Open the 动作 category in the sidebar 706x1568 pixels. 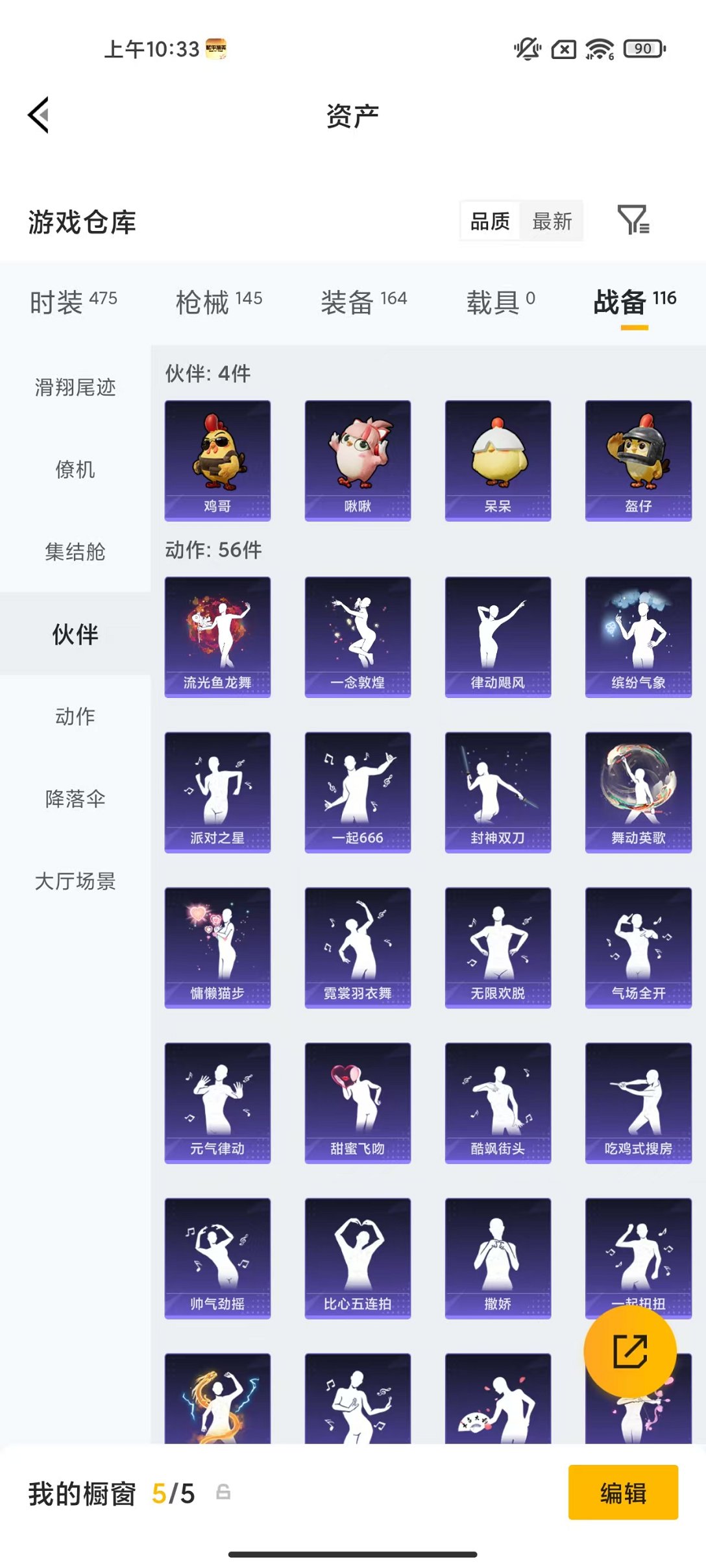pos(73,718)
